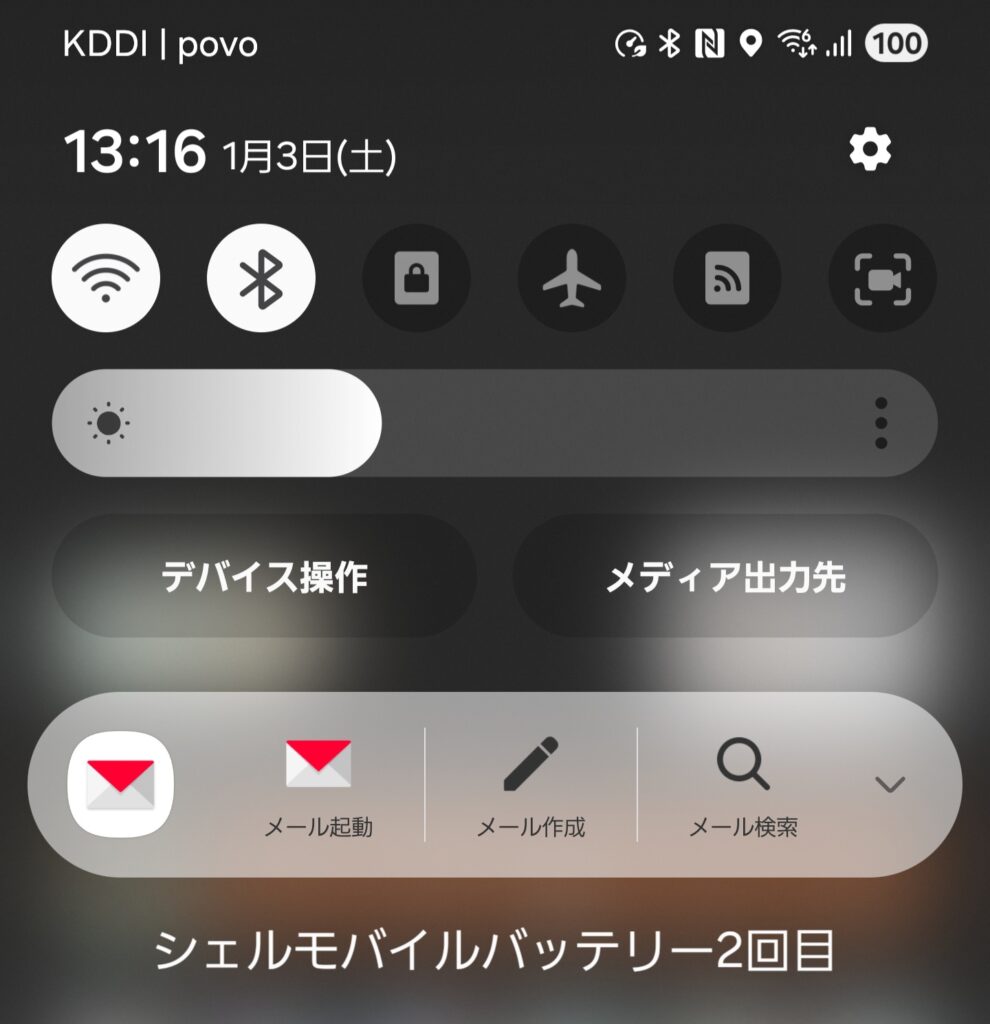The height and width of the screenshot is (1024, 990).
Task: Collapse the mail notification with the chevron
Action: pyautogui.click(x=888, y=786)
